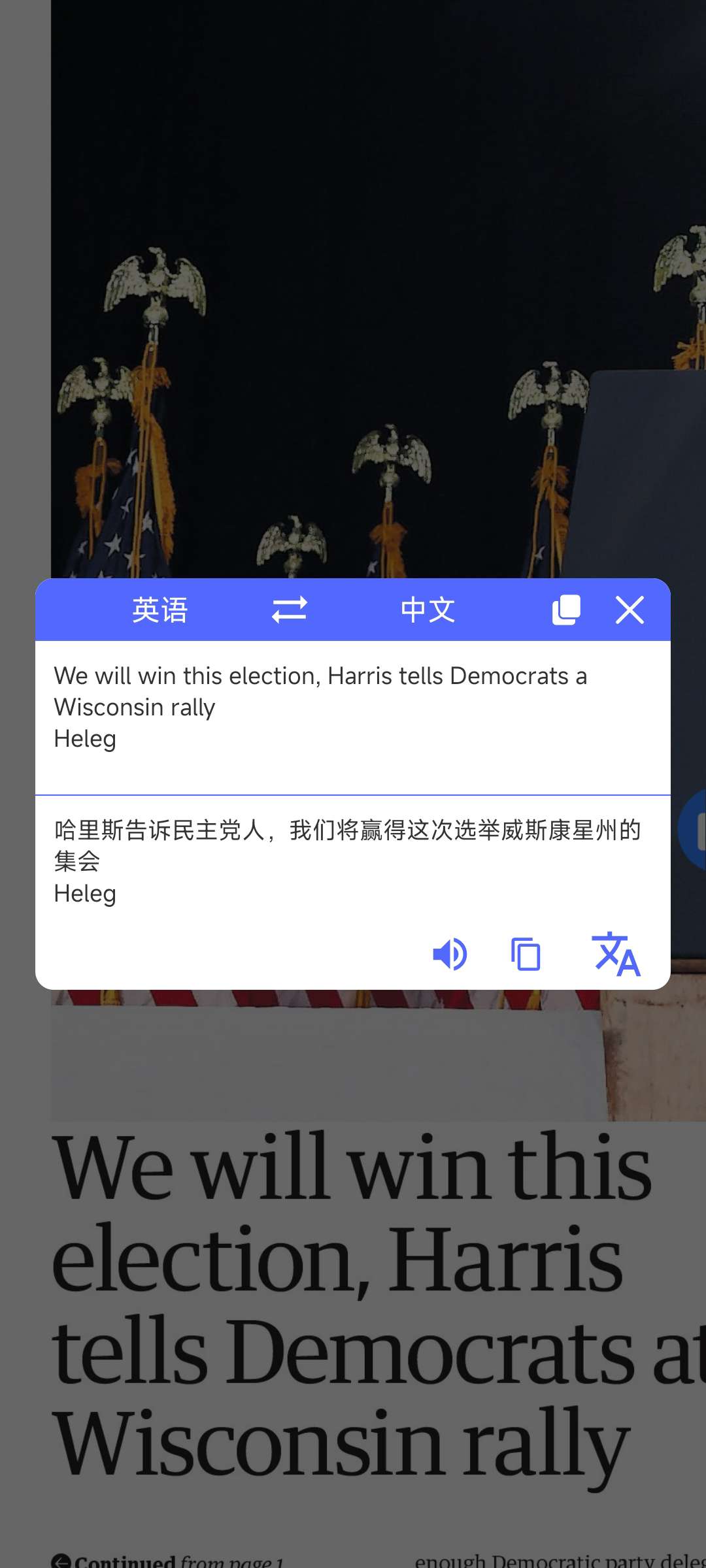Swap source and target languages

(x=290, y=610)
